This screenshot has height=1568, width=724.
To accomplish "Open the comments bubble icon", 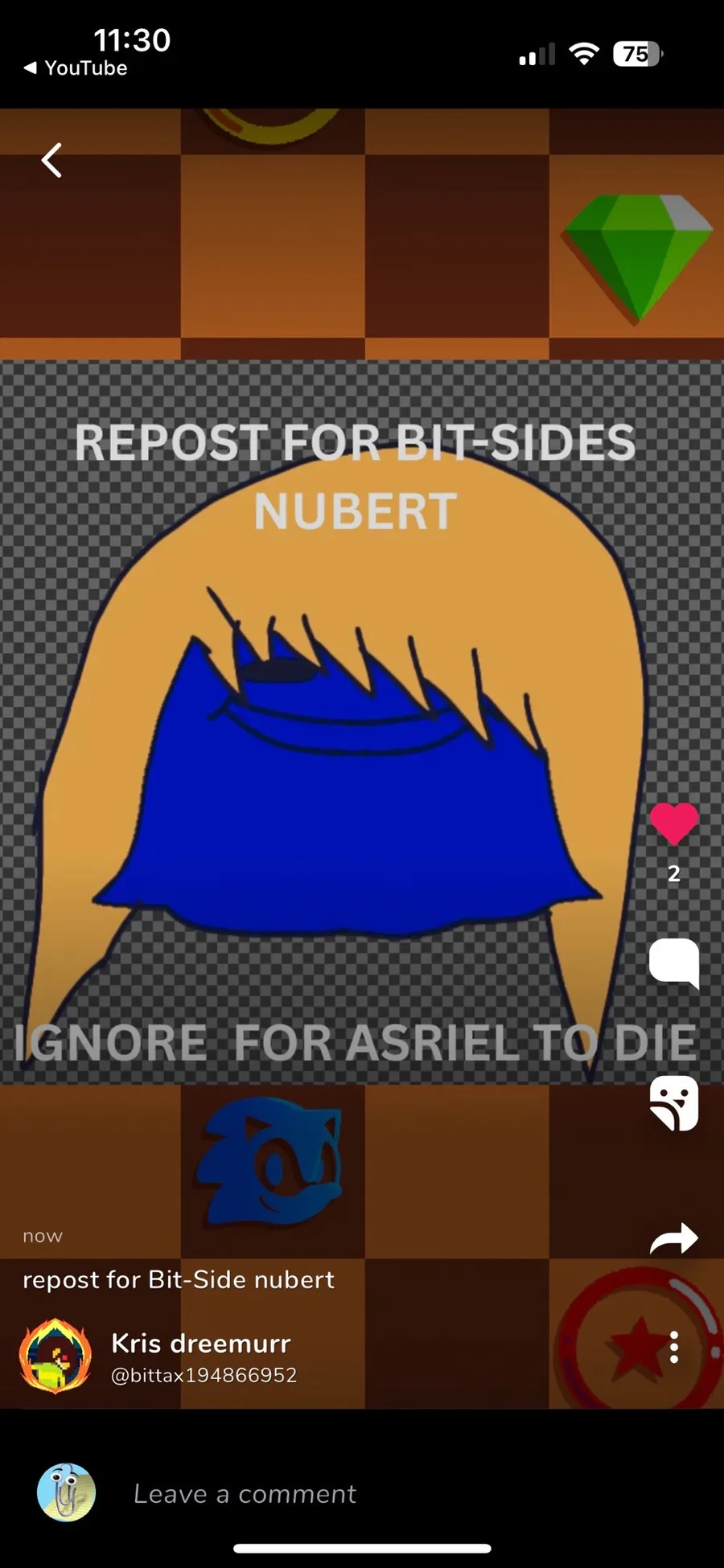I will pos(674,963).
